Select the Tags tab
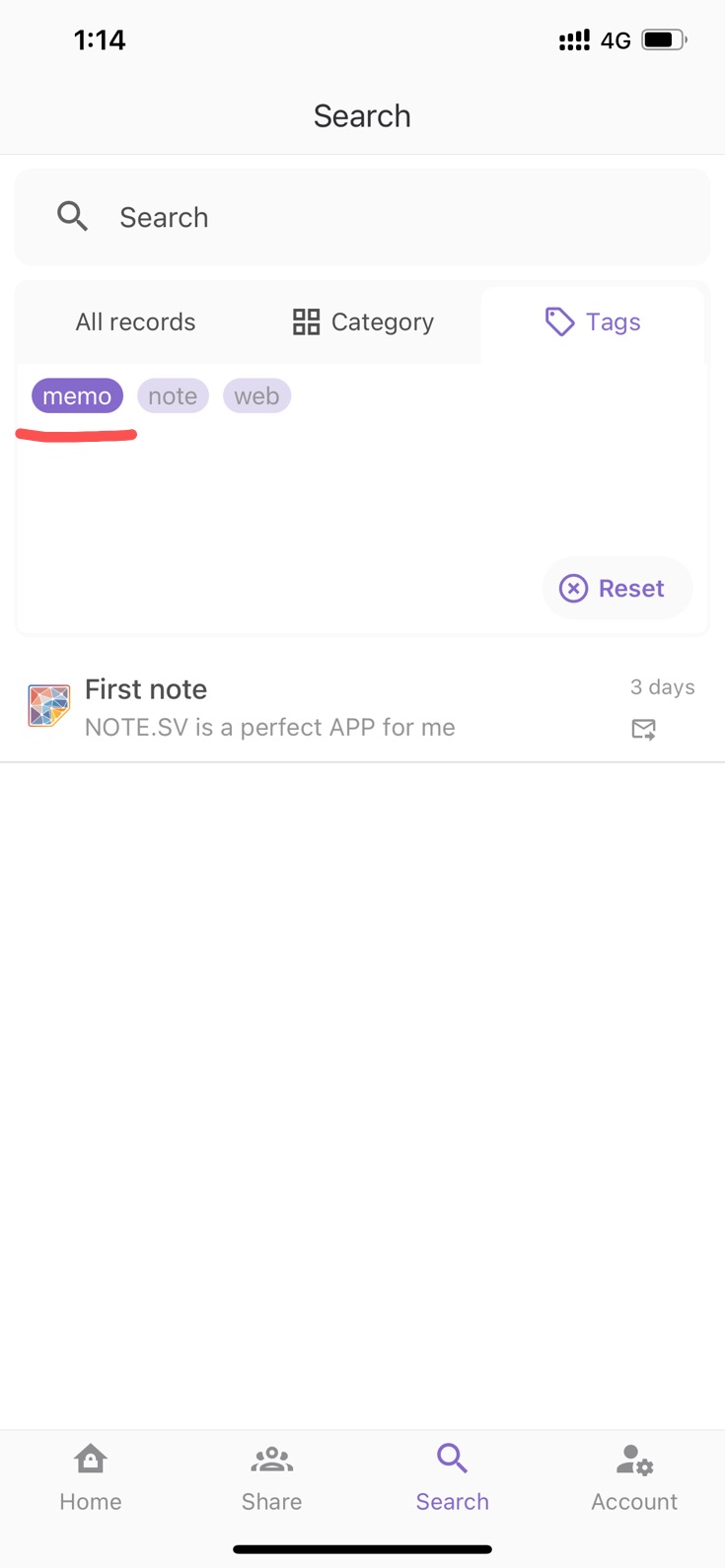Image resolution: width=725 pixels, height=1568 pixels. 593,322
